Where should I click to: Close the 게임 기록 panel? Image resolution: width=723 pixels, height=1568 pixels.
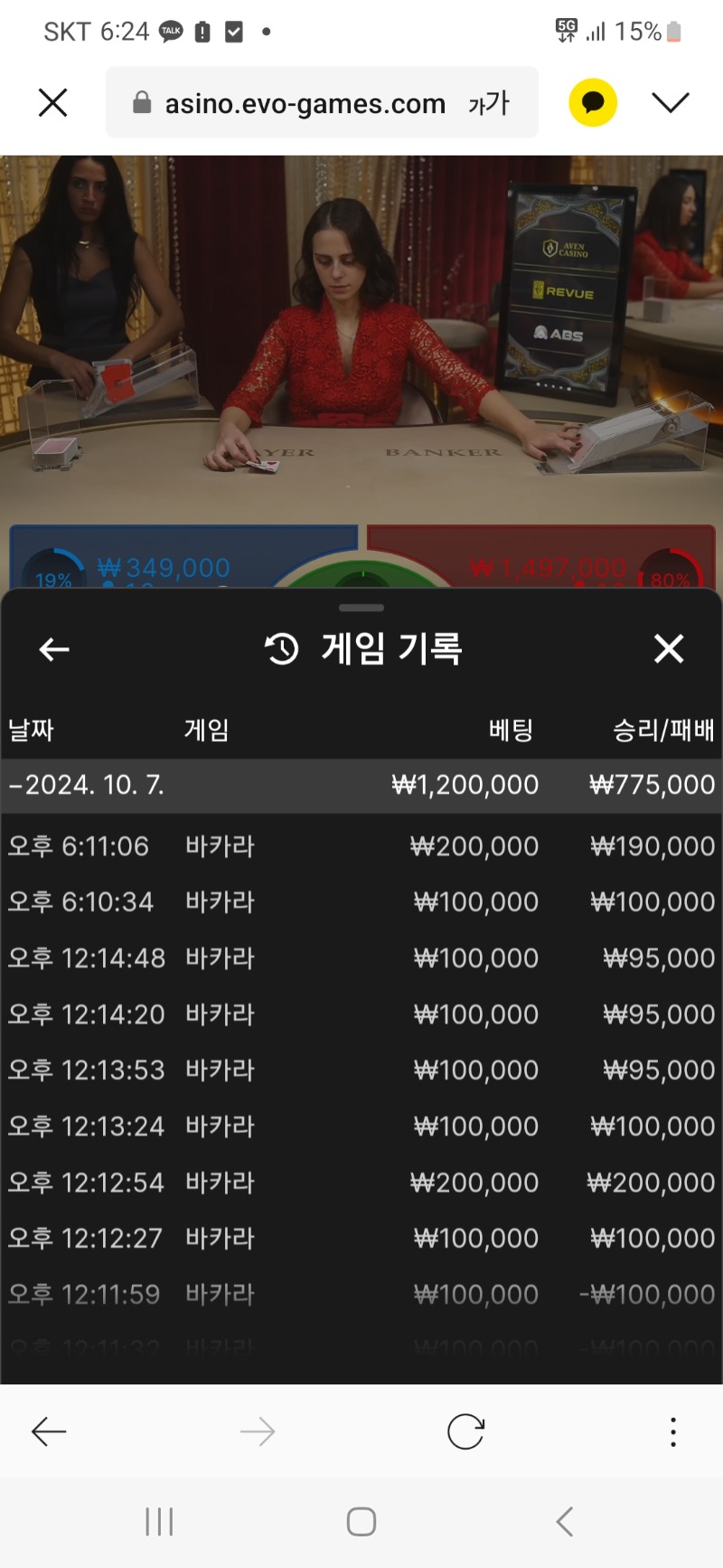click(668, 648)
